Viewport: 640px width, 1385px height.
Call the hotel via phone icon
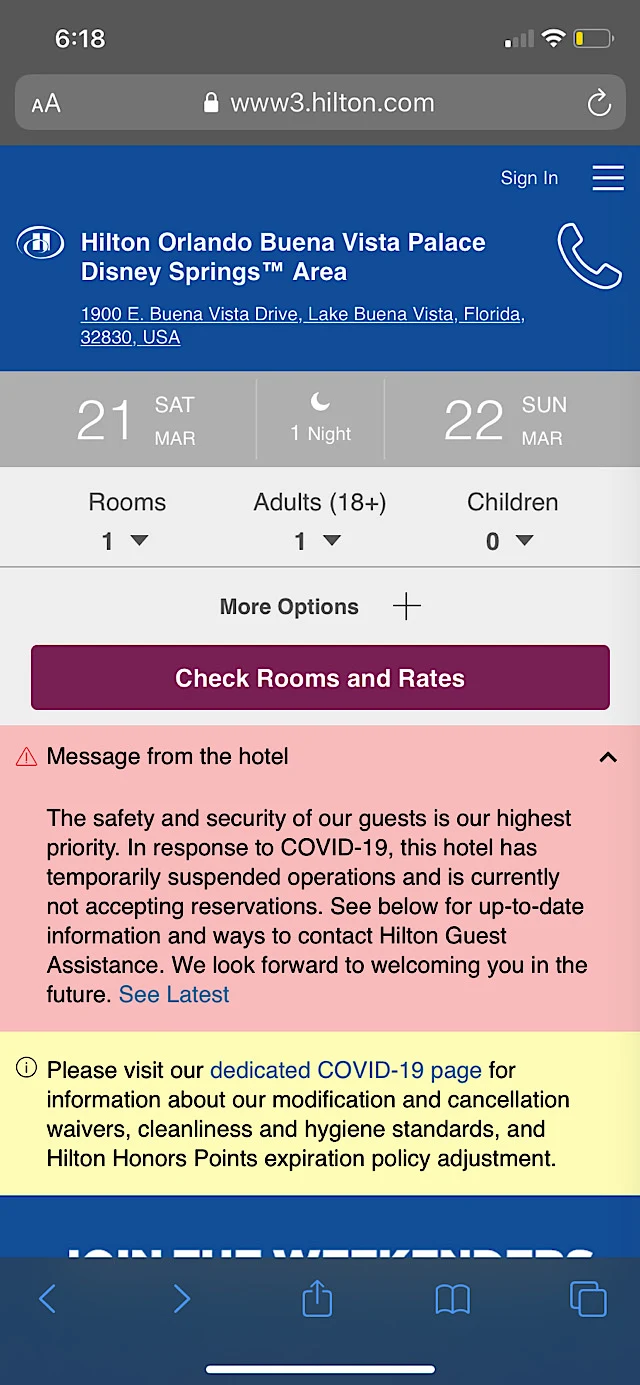coord(590,257)
